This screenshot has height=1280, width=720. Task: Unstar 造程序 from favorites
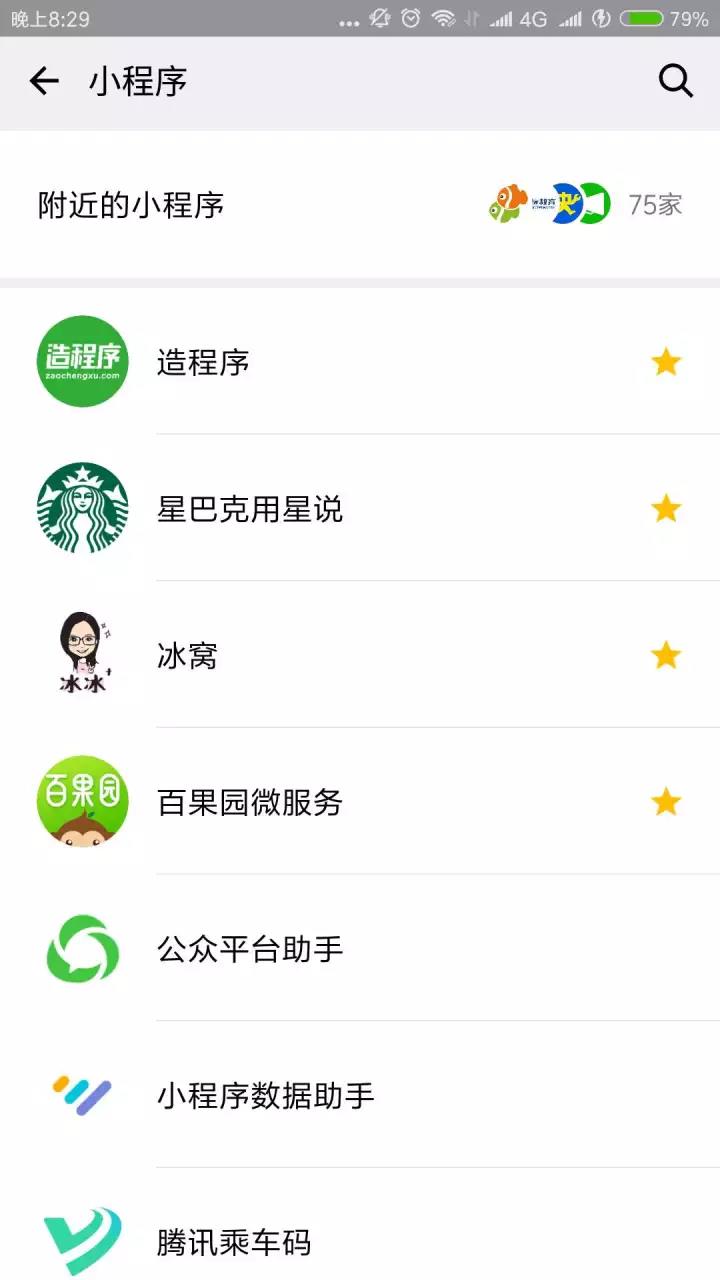pos(666,361)
